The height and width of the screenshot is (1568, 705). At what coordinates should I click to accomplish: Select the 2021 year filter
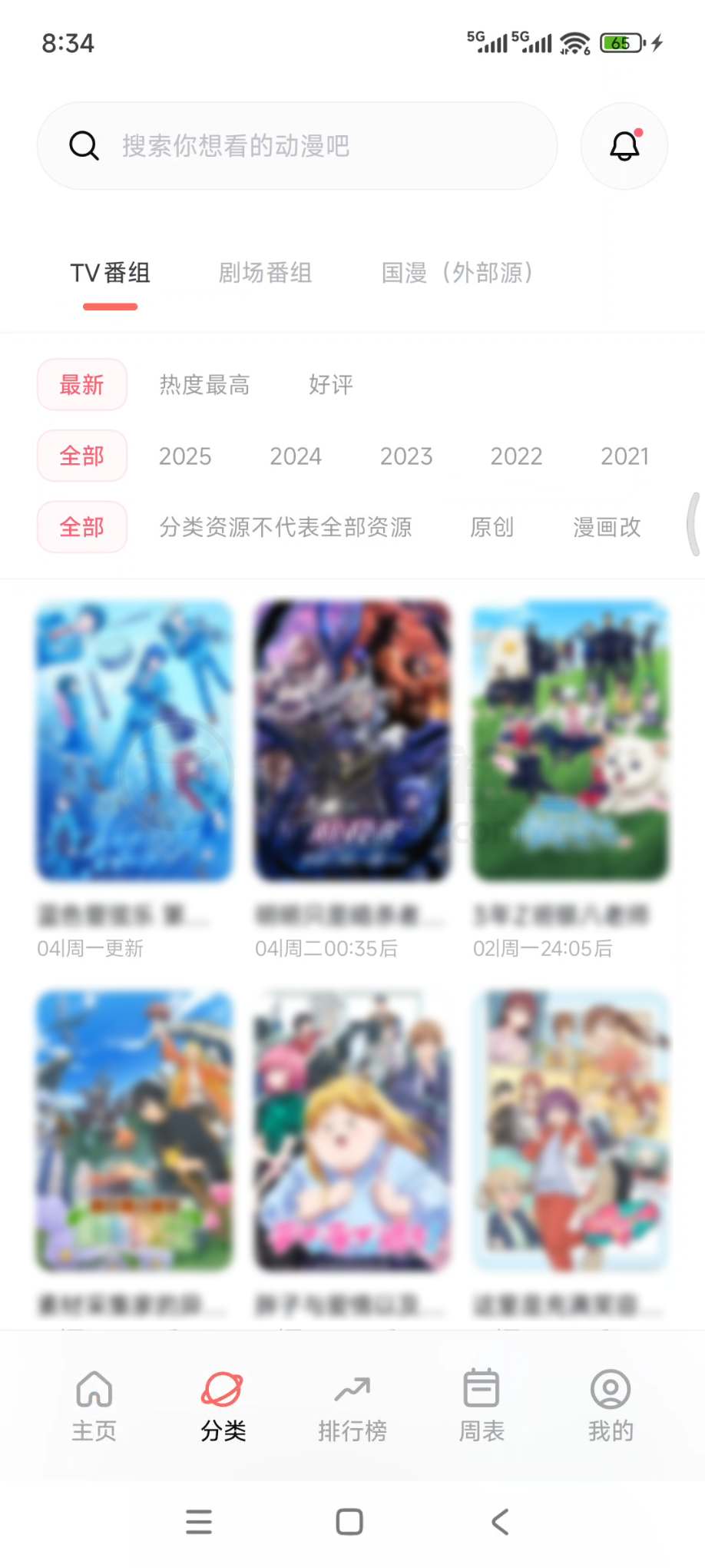coord(624,456)
